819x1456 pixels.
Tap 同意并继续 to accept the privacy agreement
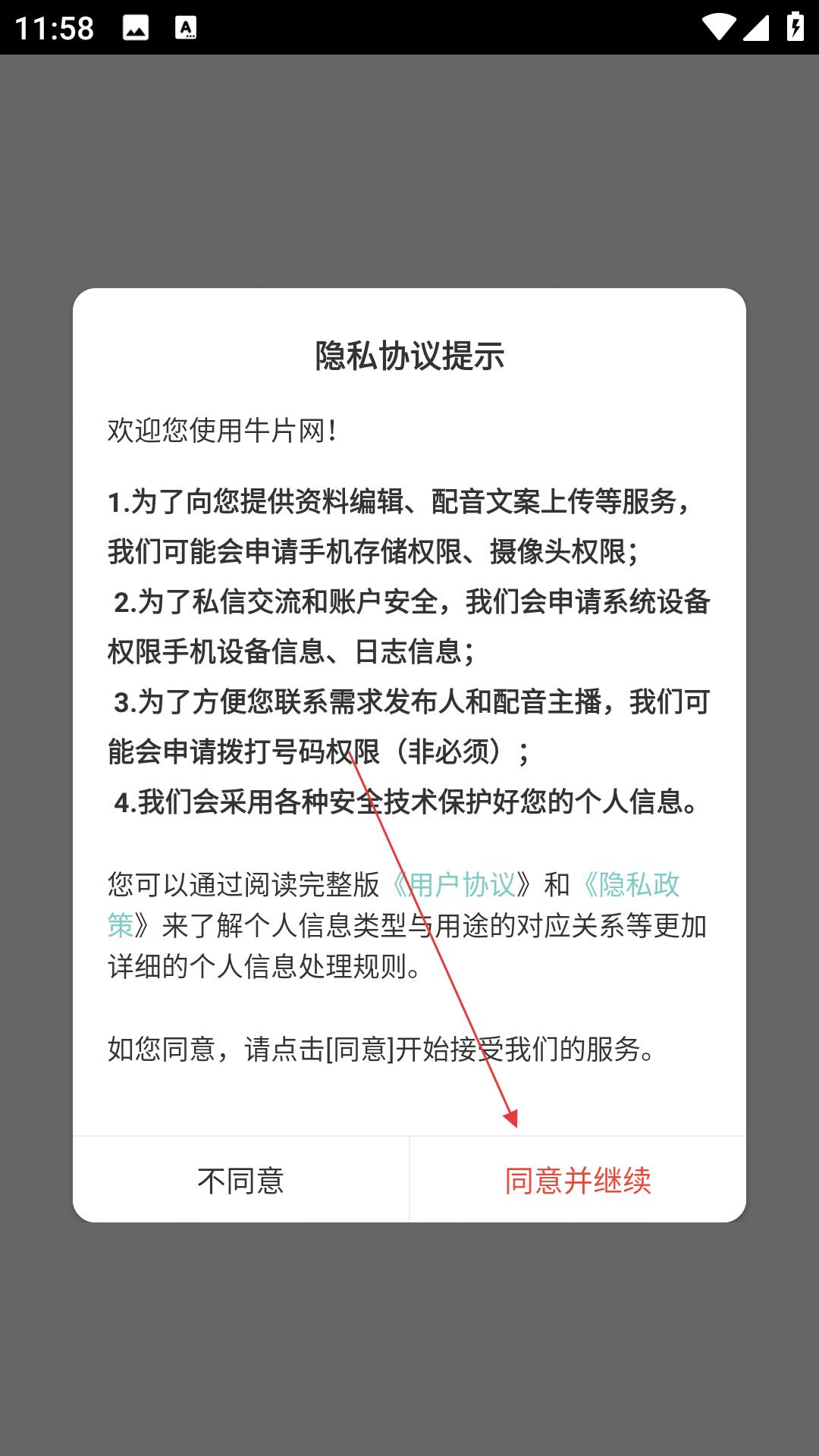tap(578, 1180)
